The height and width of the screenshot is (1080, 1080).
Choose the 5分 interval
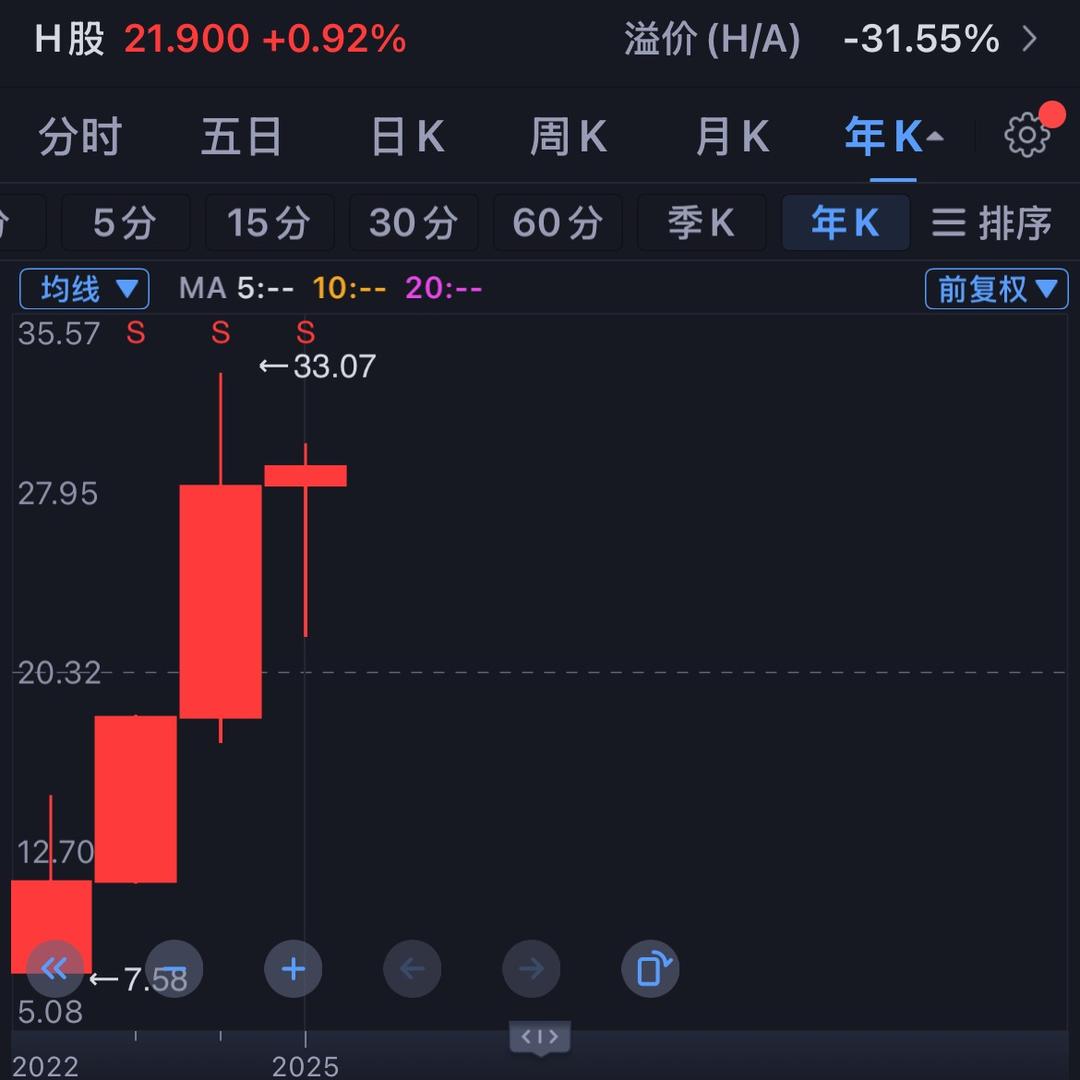click(125, 223)
